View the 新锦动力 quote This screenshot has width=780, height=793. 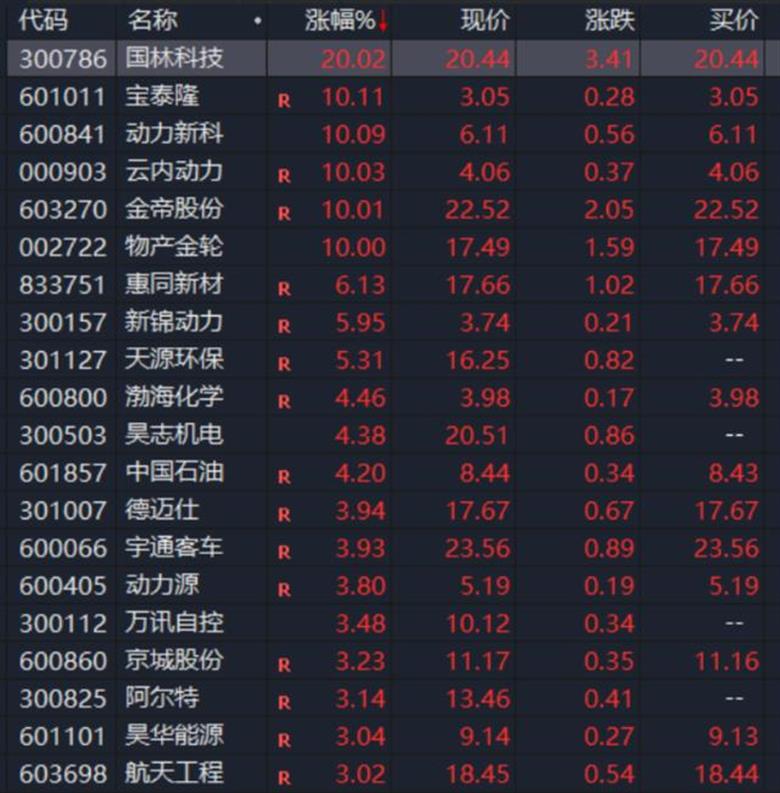175,322
